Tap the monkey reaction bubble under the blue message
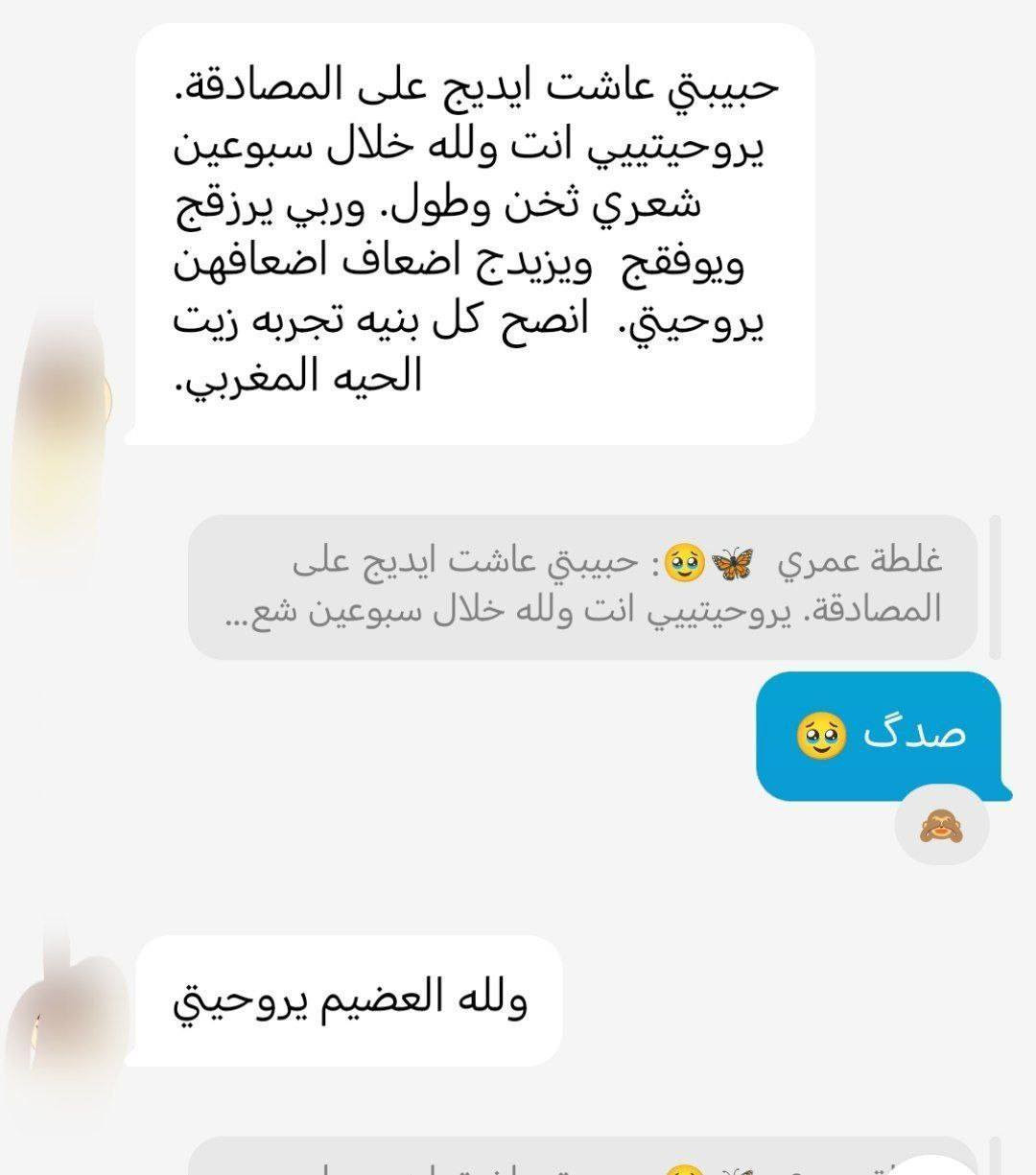 coord(943,826)
